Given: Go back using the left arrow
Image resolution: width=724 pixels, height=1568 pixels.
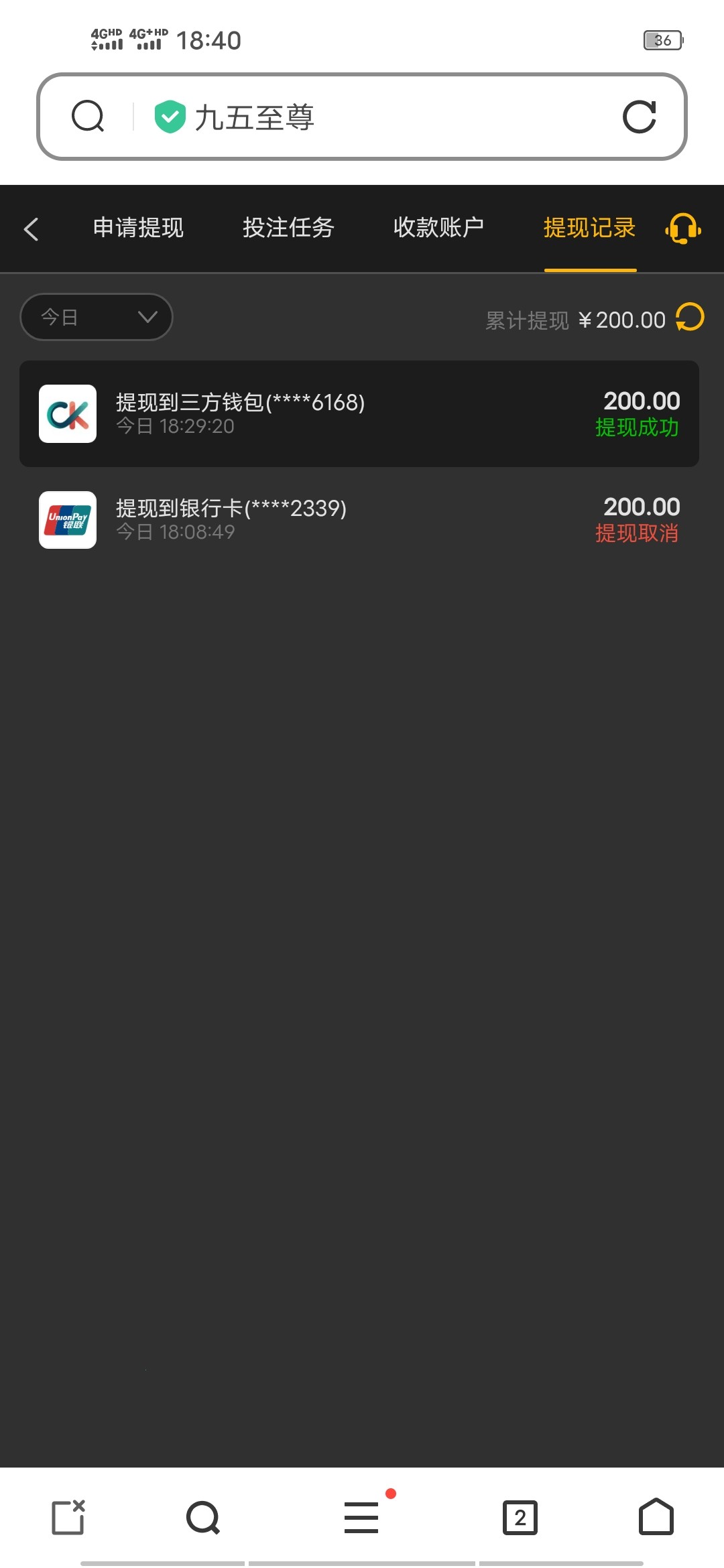Looking at the screenshot, I should 31,228.
